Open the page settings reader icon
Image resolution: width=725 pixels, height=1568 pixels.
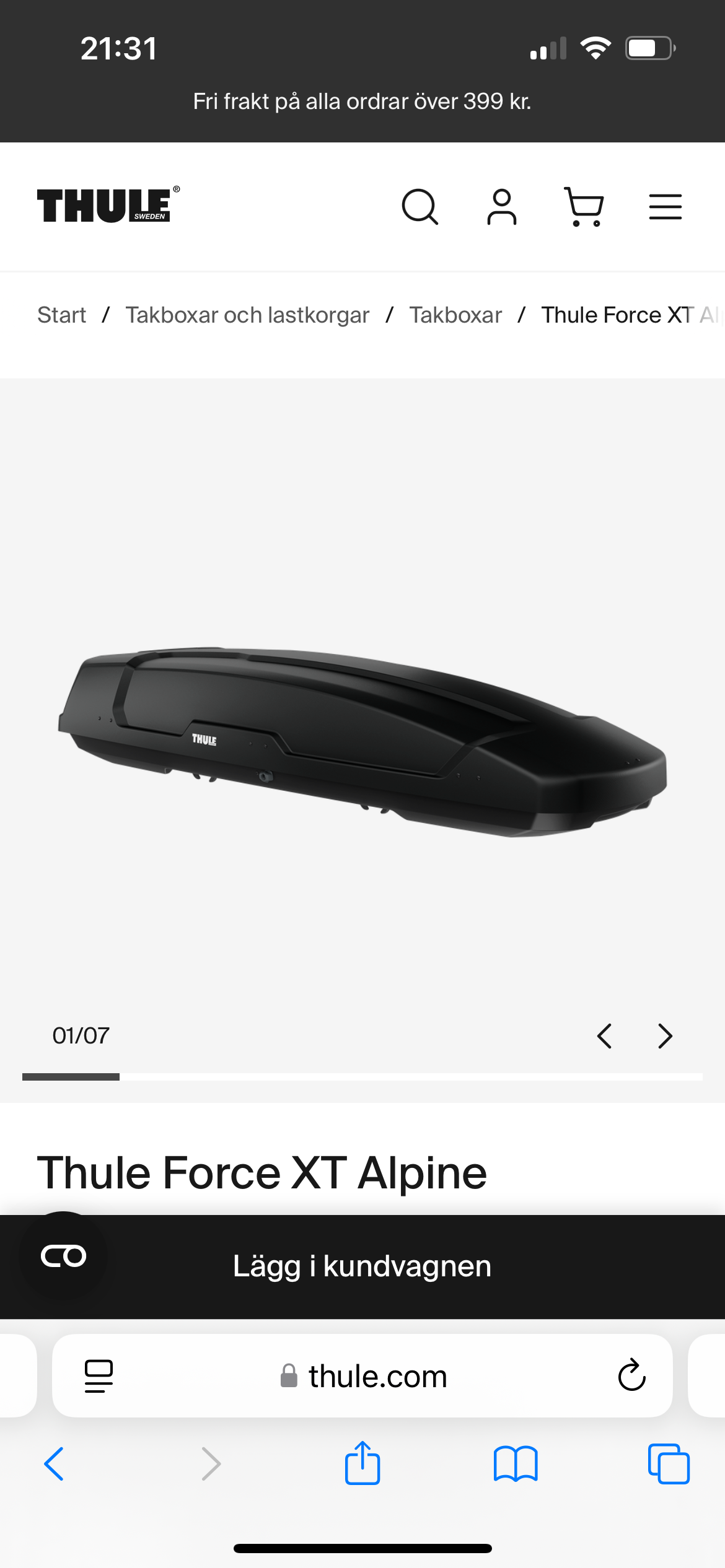click(99, 1376)
